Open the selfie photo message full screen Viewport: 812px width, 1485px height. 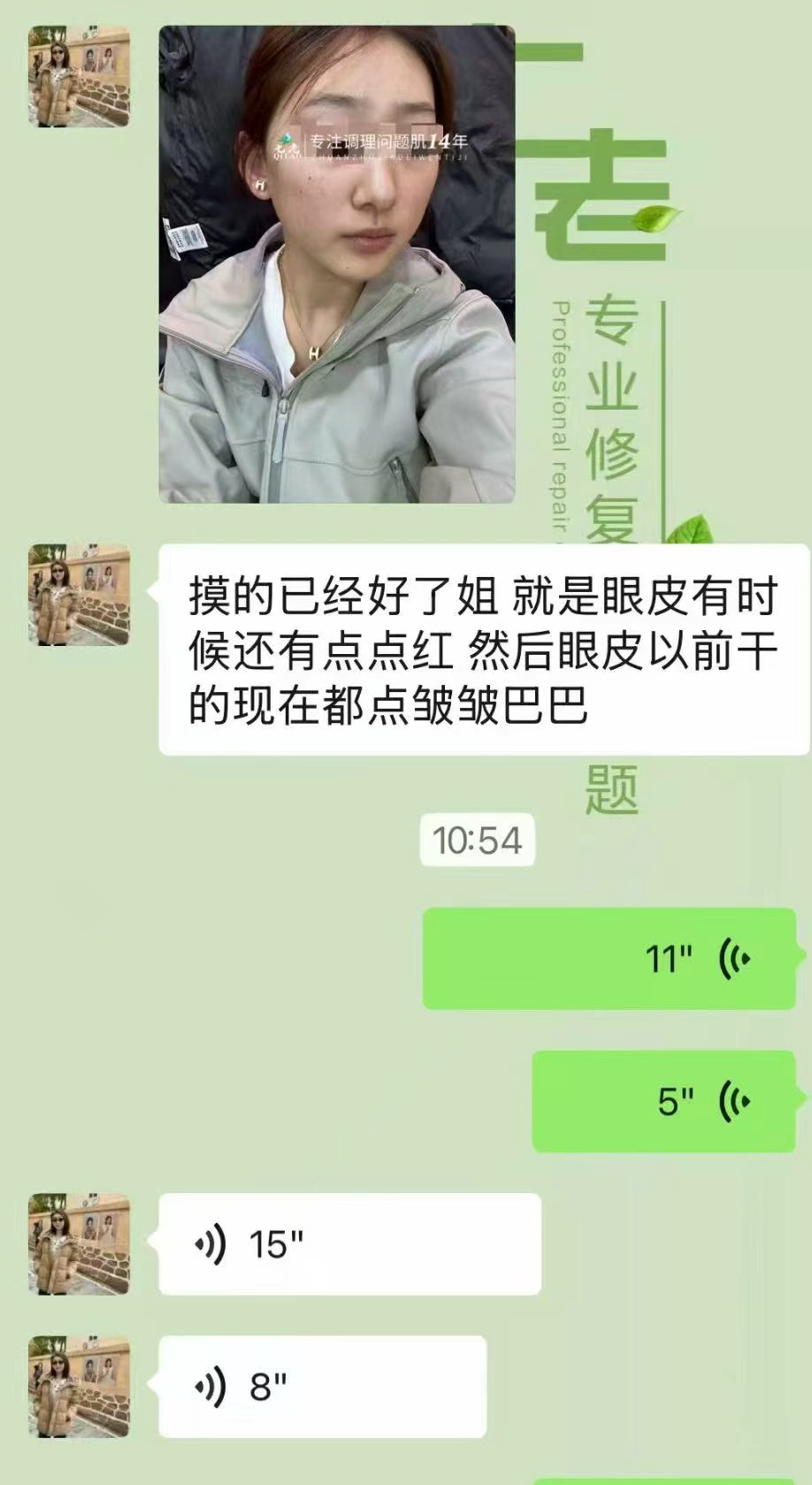(x=336, y=264)
